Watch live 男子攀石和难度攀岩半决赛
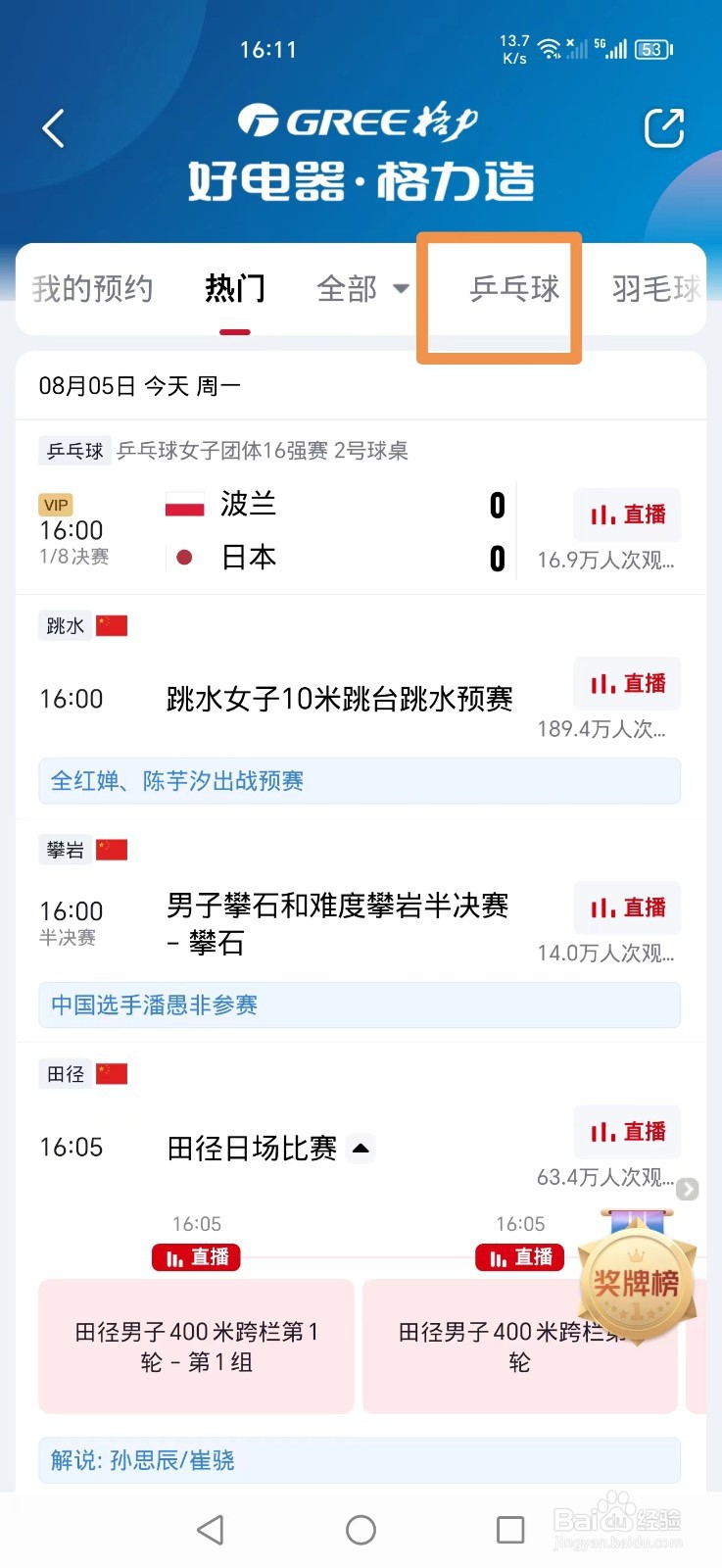 pyautogui.click(x=627, y=908)
